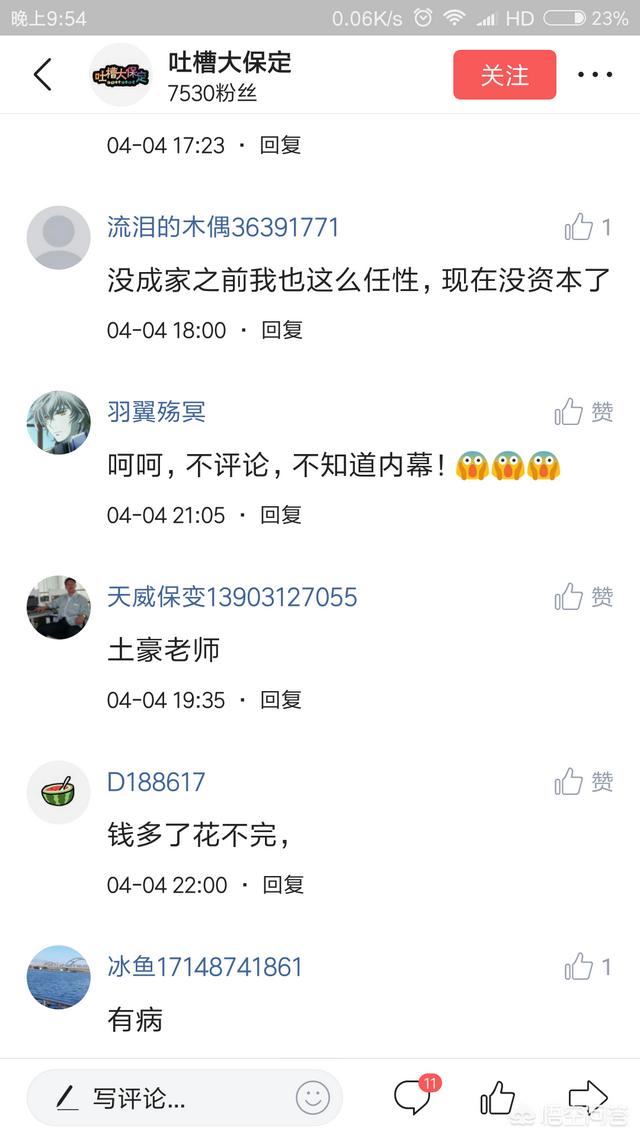Open the comments bubble showing 11
Viewport: 640px width, 1138px height.
(413, 1097)
